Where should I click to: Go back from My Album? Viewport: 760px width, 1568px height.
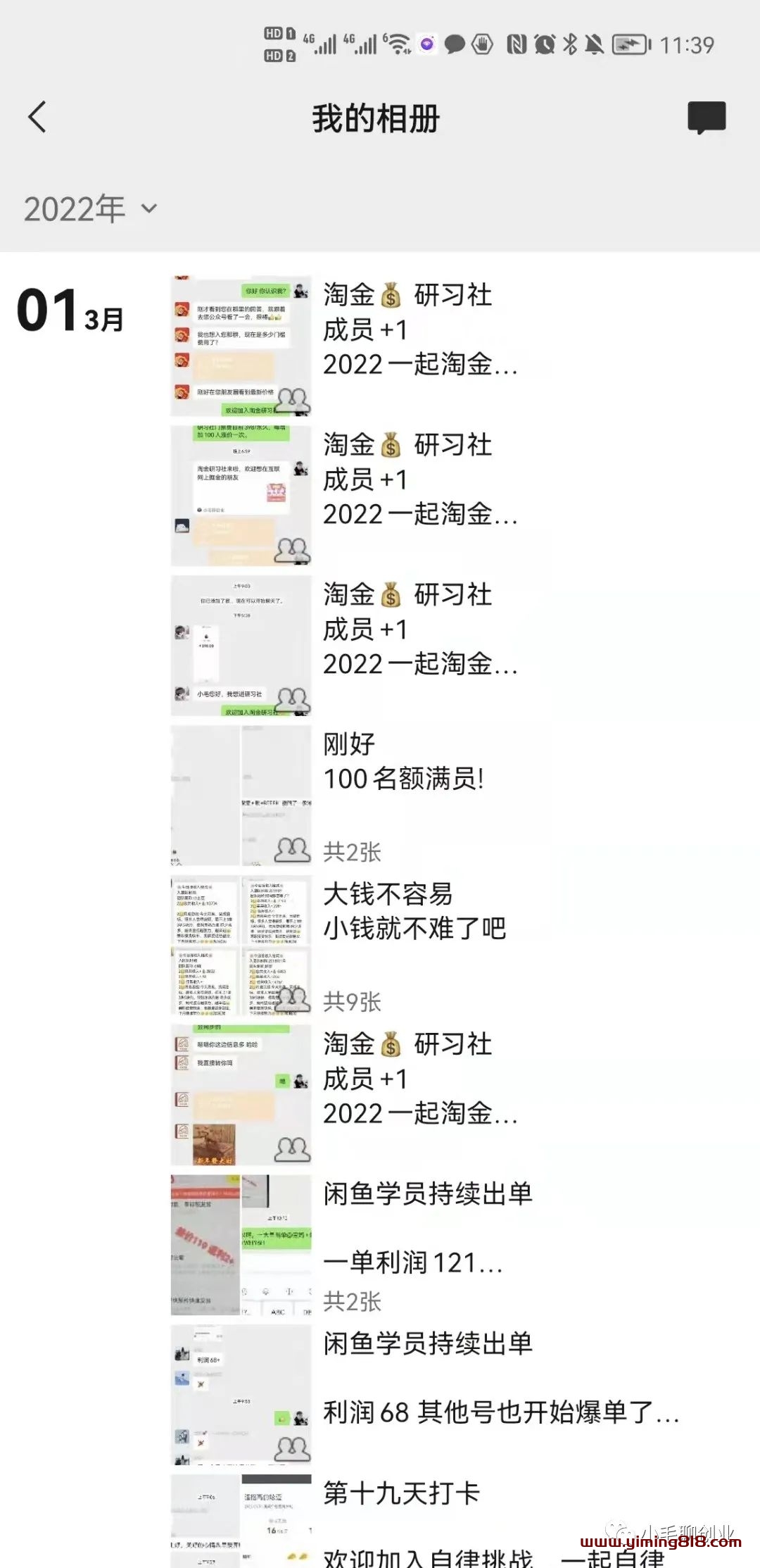(37, 117)
